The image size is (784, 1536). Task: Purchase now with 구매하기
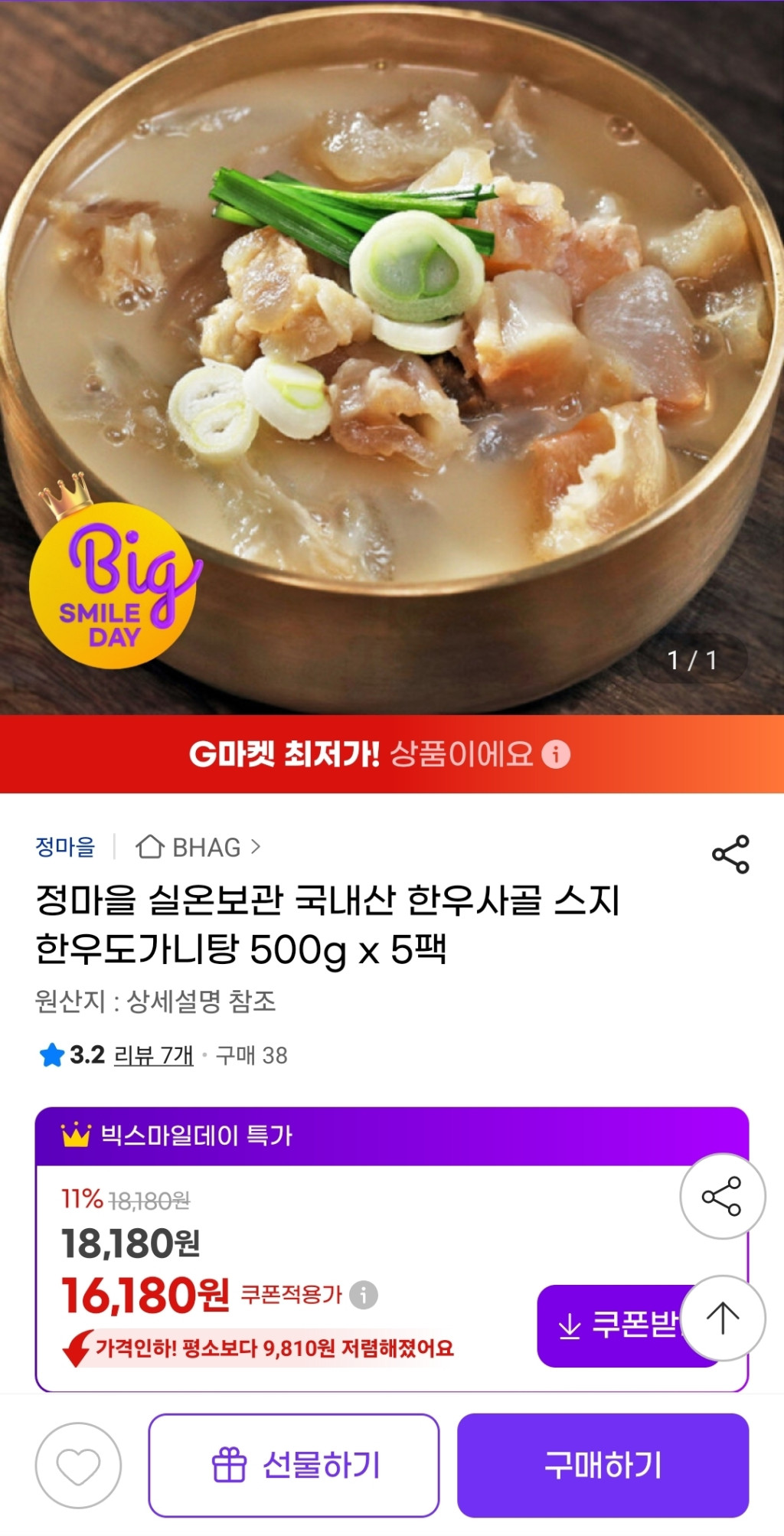coord(603,1466)
